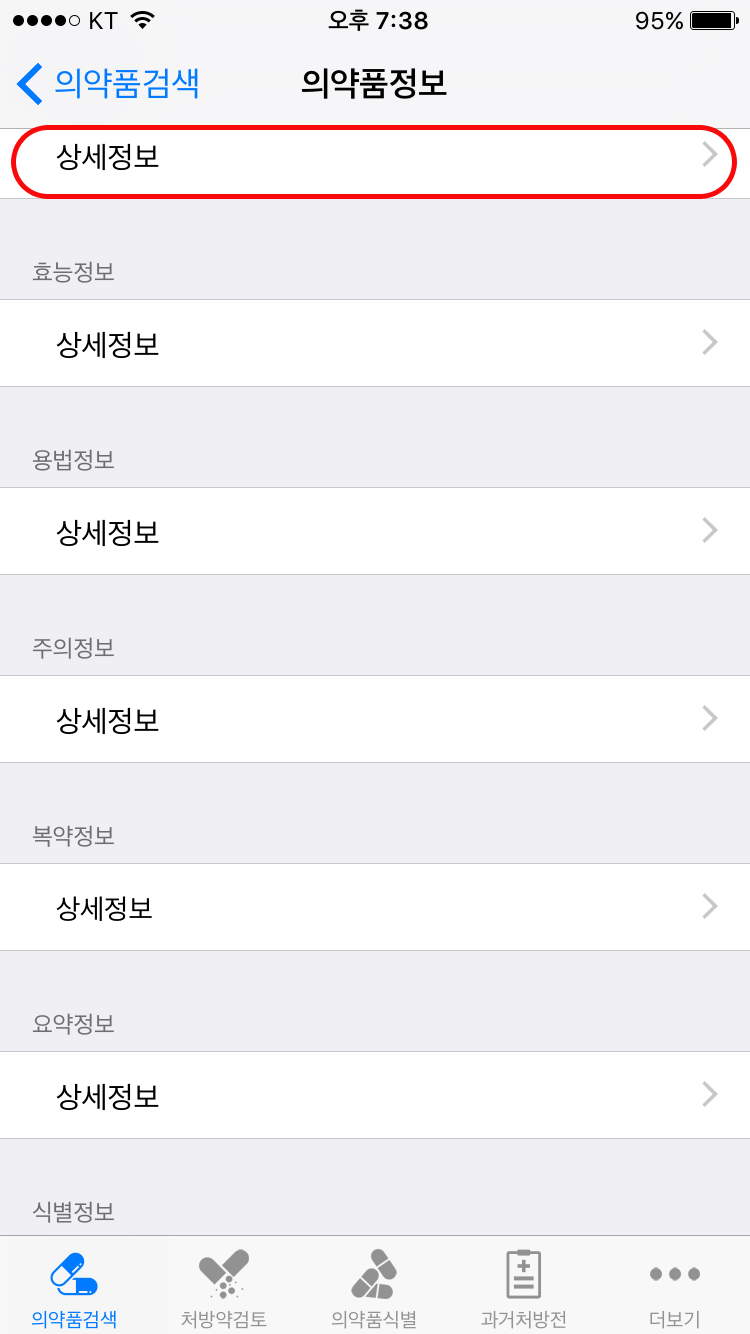Select the 의약품검색 bottom tab
Image resolution: width=750 pixels, height=1334 pixels.
[74, 1288]
